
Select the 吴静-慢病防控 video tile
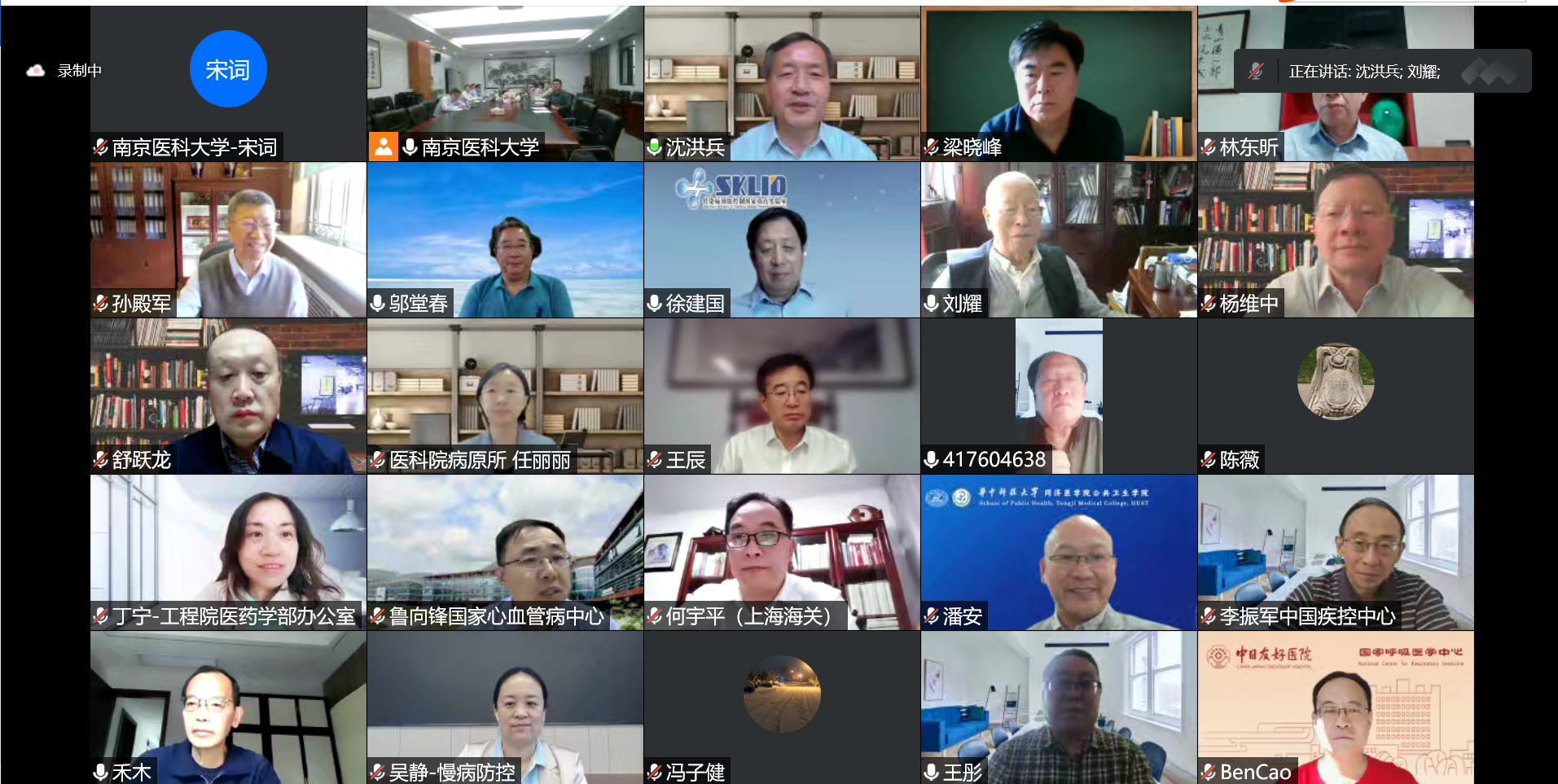pos(505,707)
